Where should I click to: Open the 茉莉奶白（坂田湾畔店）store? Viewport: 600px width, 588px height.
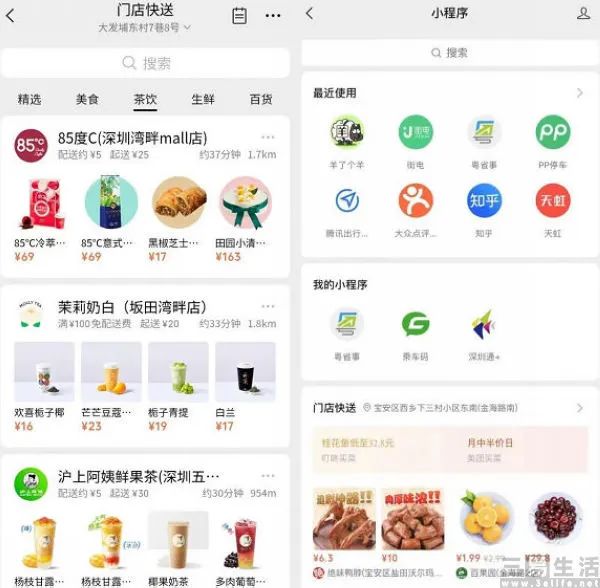coord(146,307)
